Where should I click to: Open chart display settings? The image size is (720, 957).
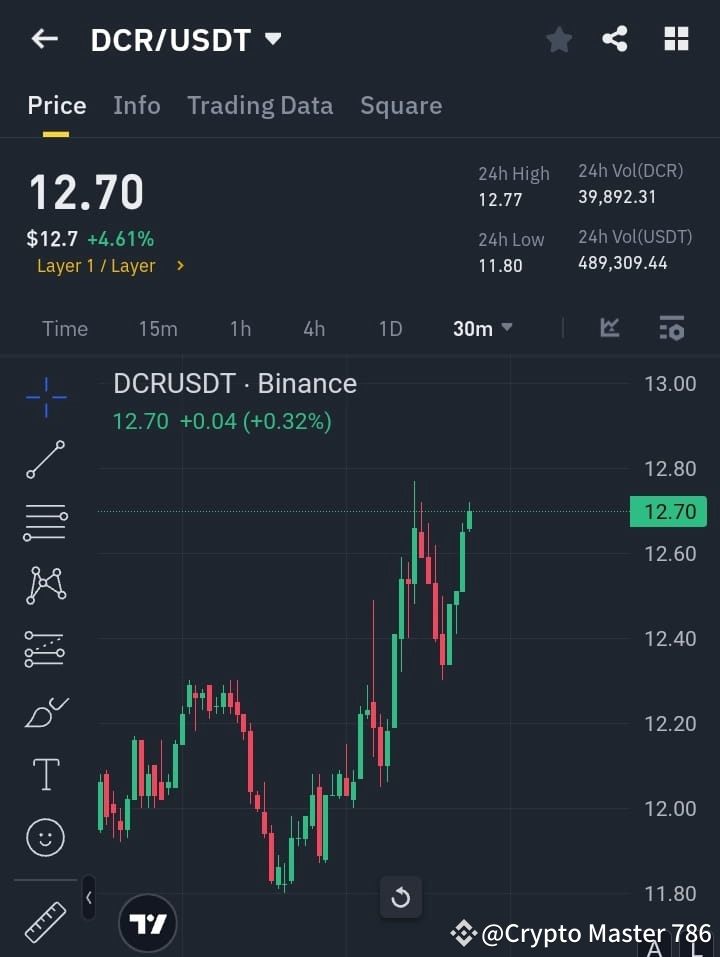(x=671, y=328)
